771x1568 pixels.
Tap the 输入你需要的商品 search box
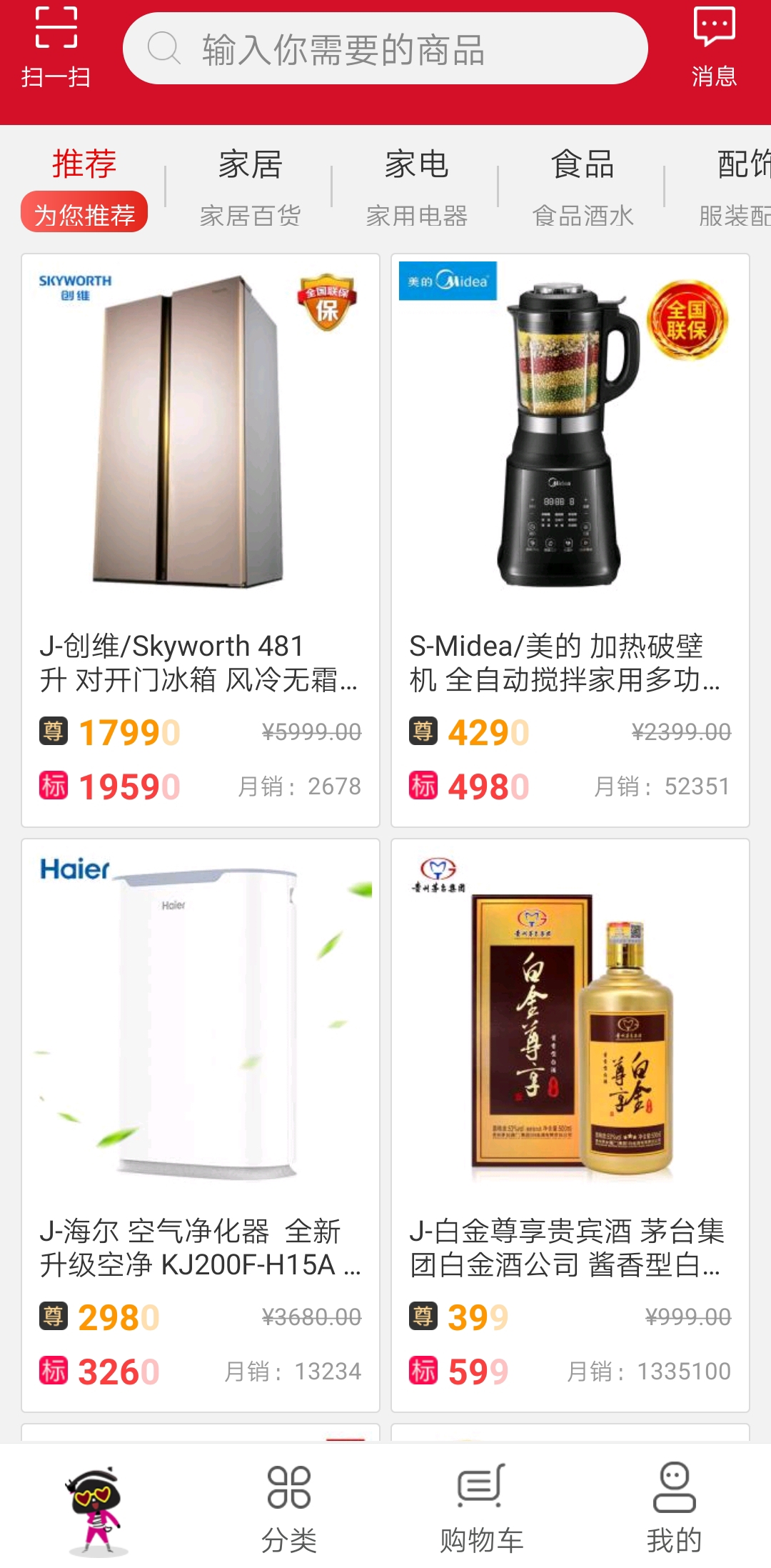click(385, 49)
